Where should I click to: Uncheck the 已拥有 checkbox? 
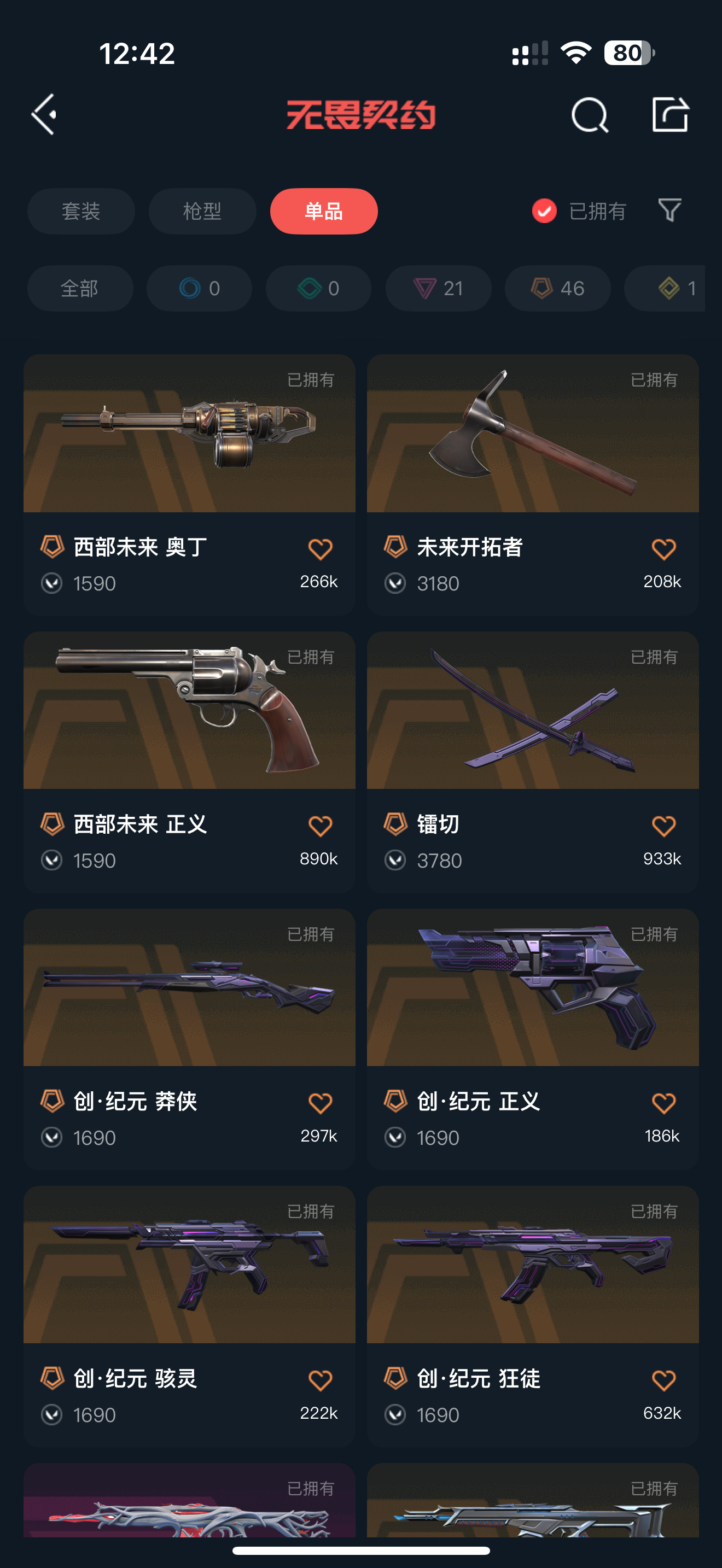tap(544, 211)
